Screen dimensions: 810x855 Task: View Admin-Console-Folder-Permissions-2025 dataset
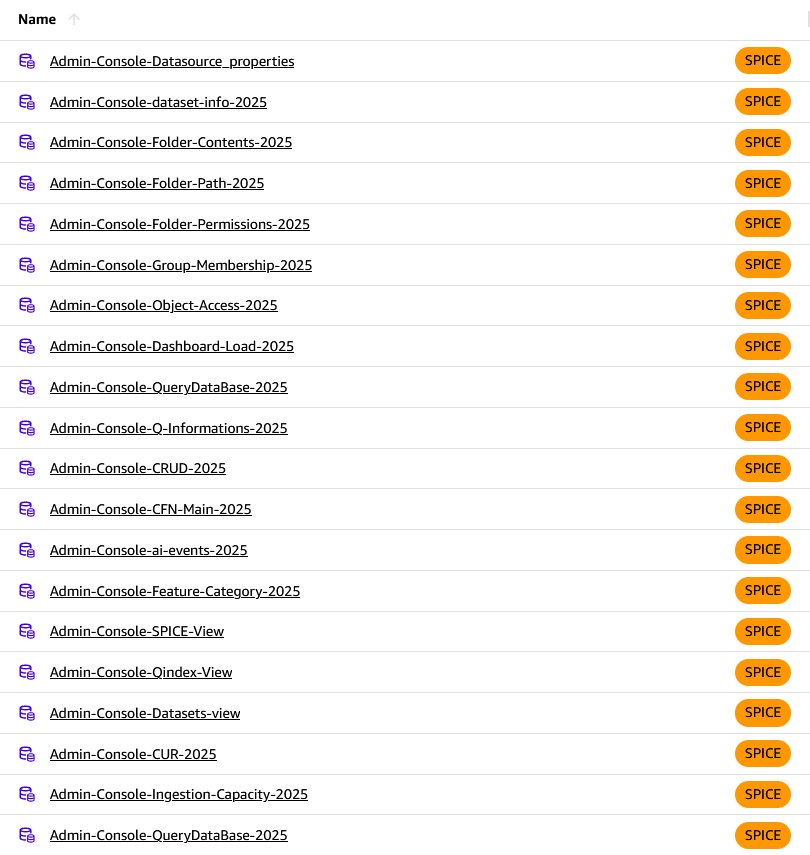point(180,224)
